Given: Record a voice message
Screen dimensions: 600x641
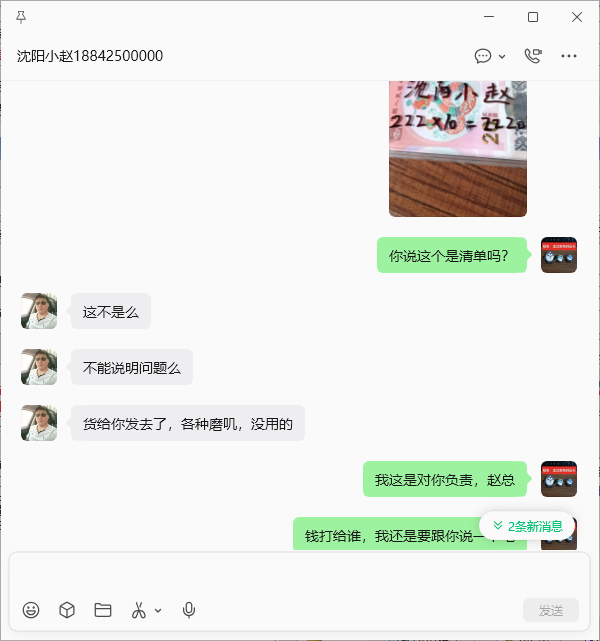Looking at the screenshot, I should (x=189, y=610).
